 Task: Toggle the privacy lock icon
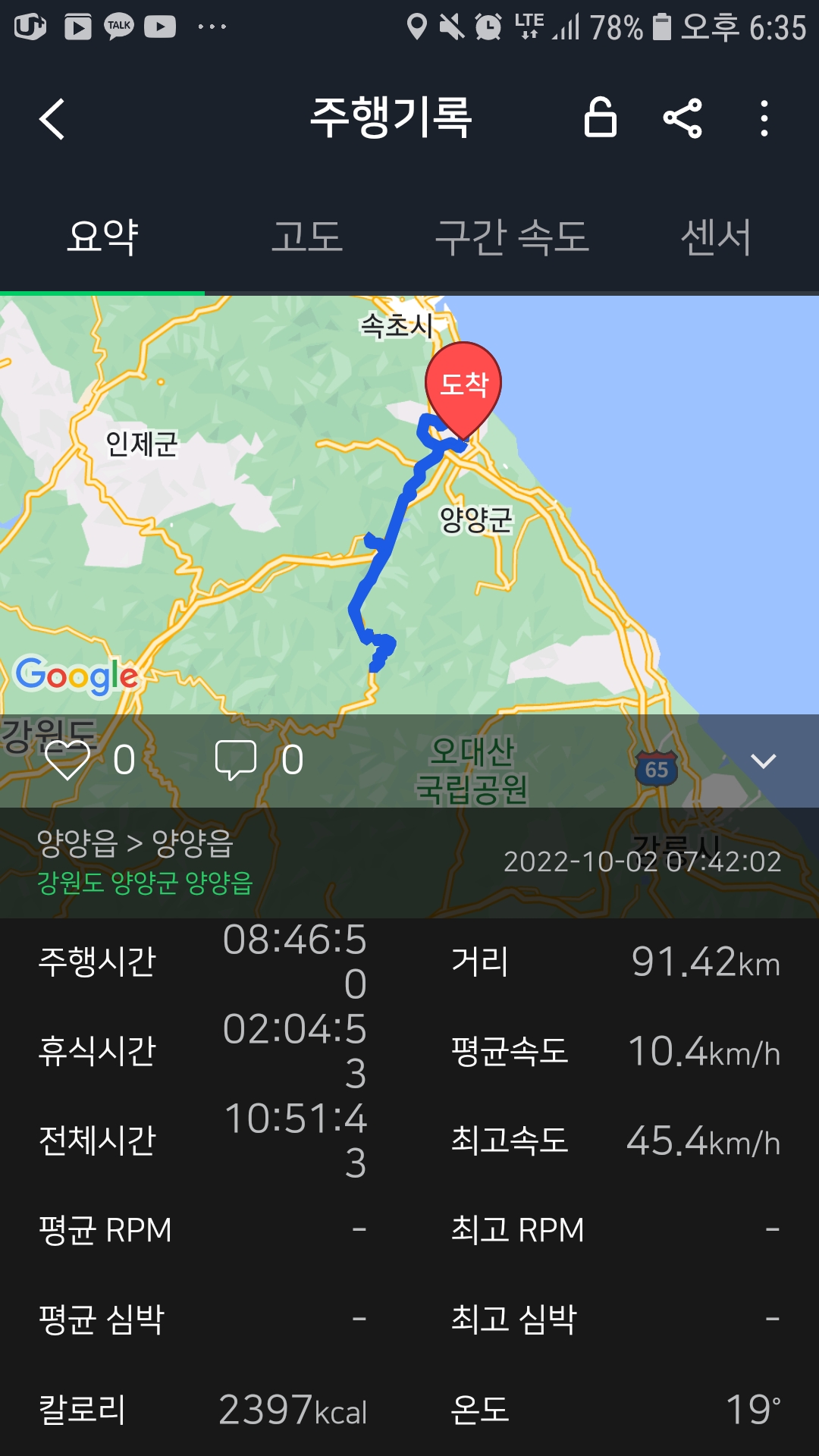coord(600,118)
